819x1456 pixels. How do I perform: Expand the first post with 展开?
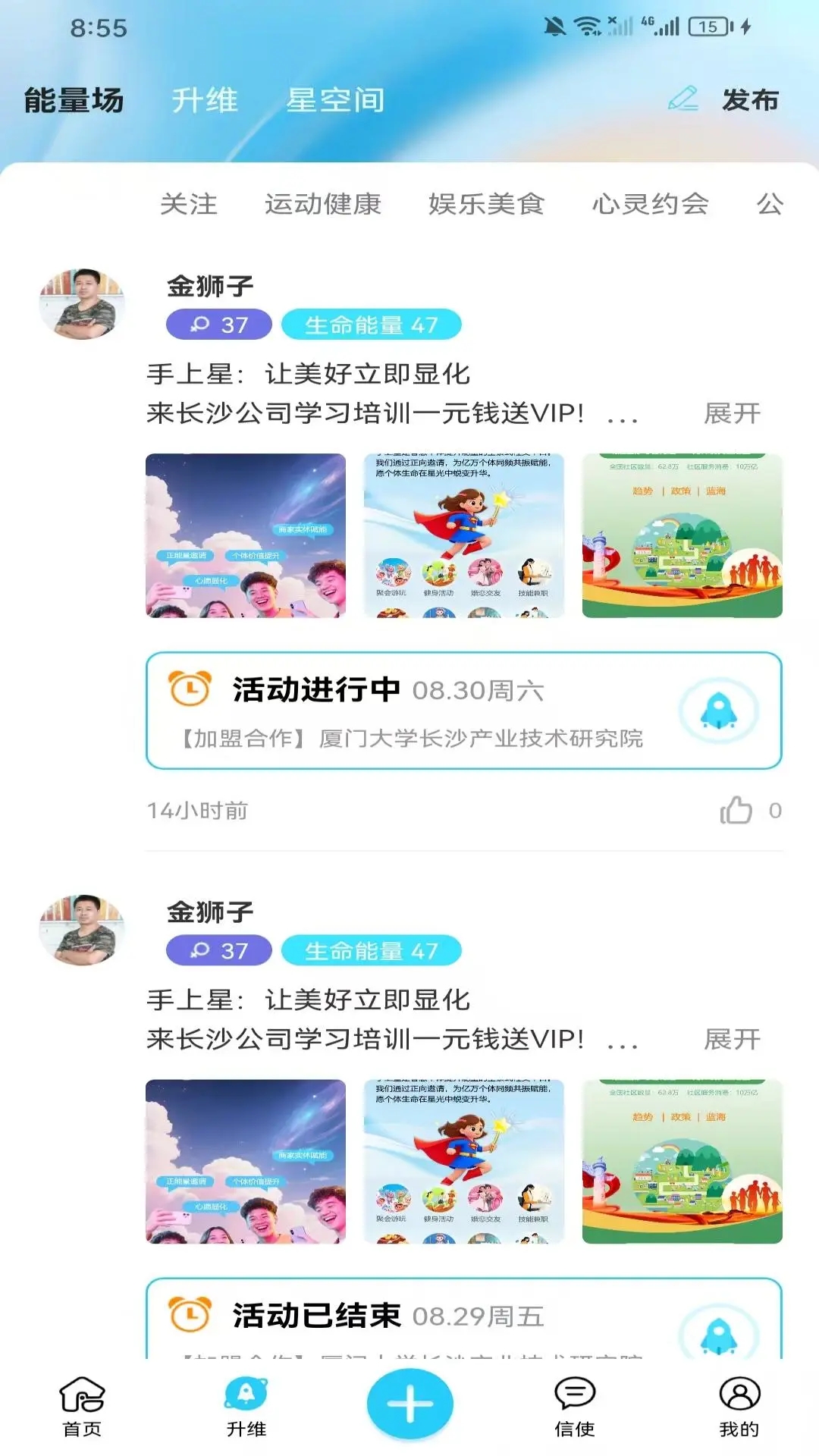point(733,413)
